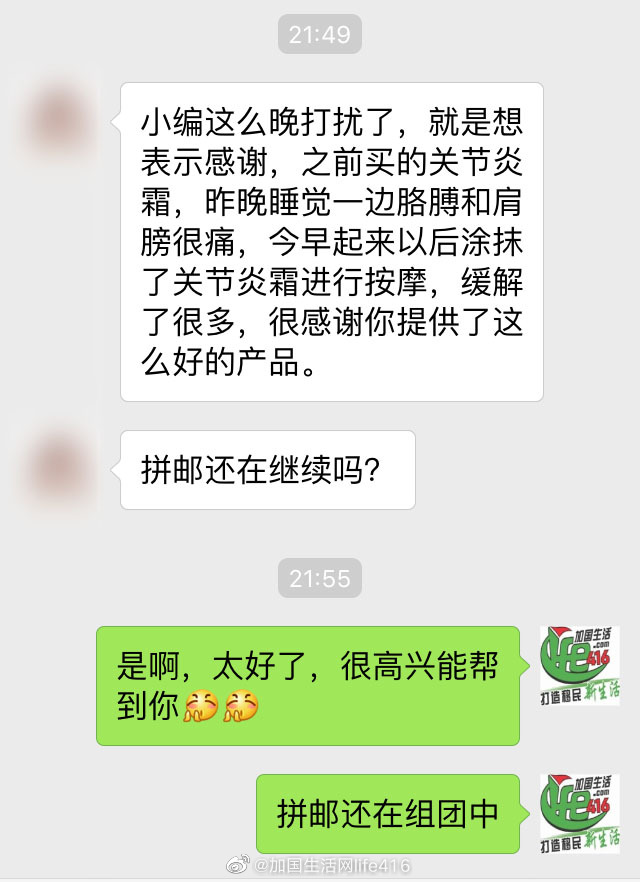The height and width of the screenshot is (882, 640).
Task: Tap the life416 avatar beside 拼邮还在组团中
Action: (580, 812)
